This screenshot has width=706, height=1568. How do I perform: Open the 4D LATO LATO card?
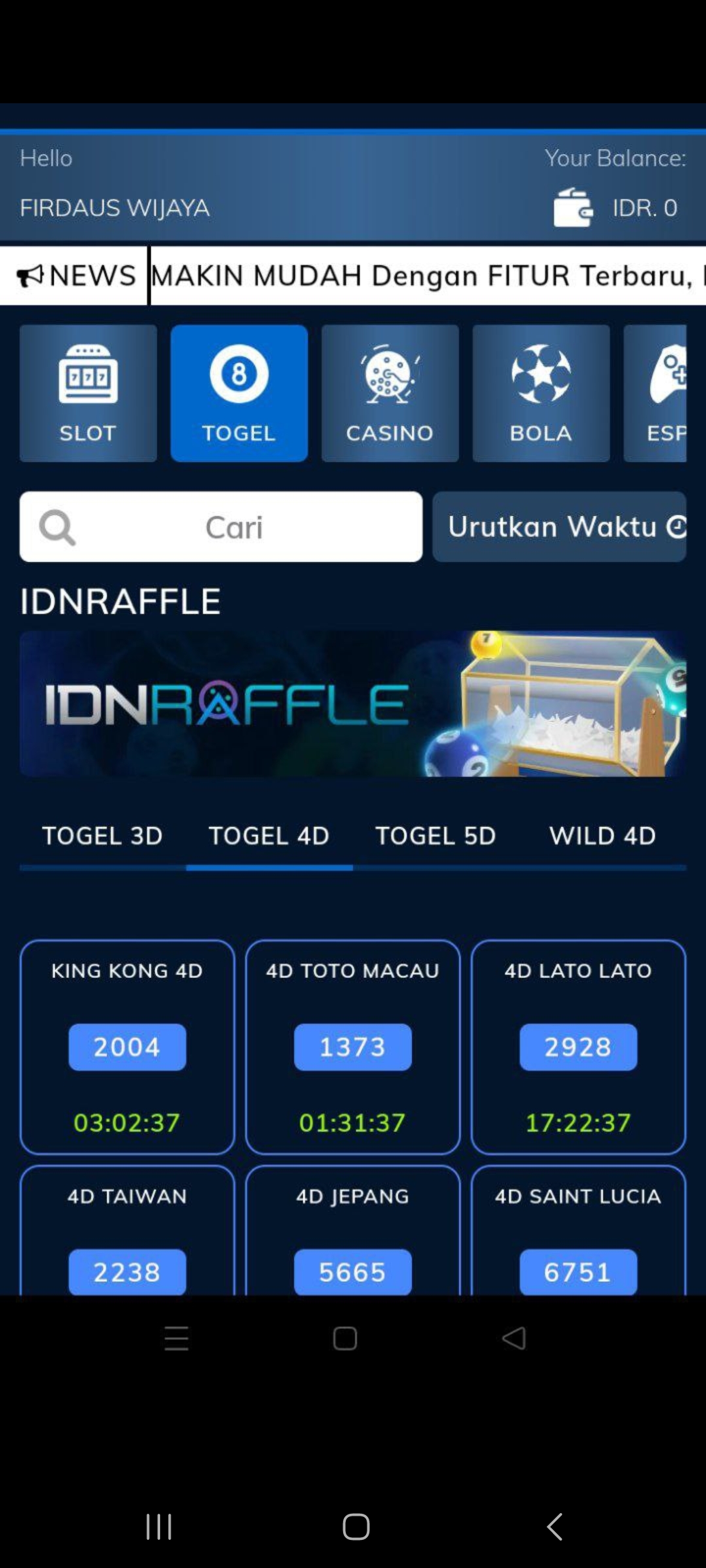coord(579,1047)
